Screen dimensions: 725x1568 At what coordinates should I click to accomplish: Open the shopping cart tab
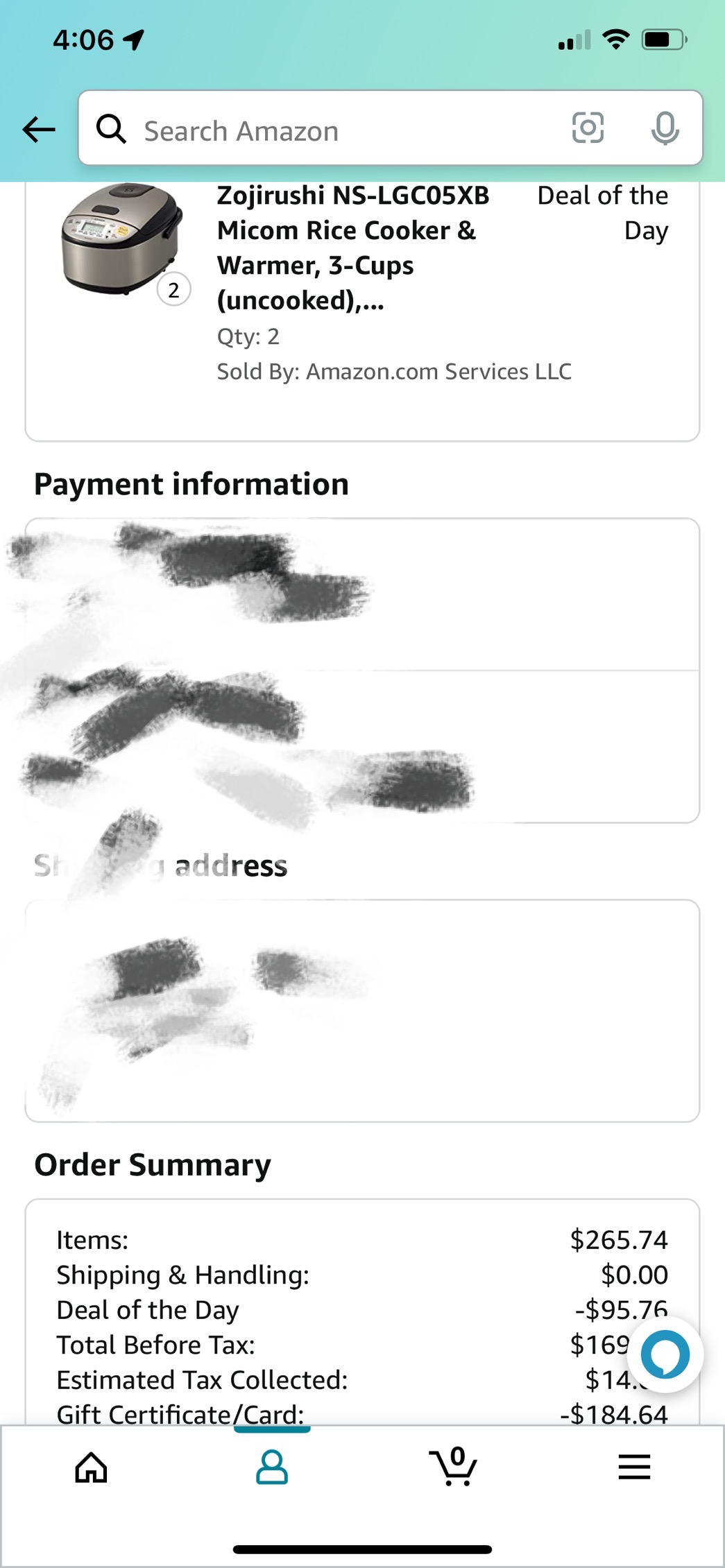[x=452, y=1466]
